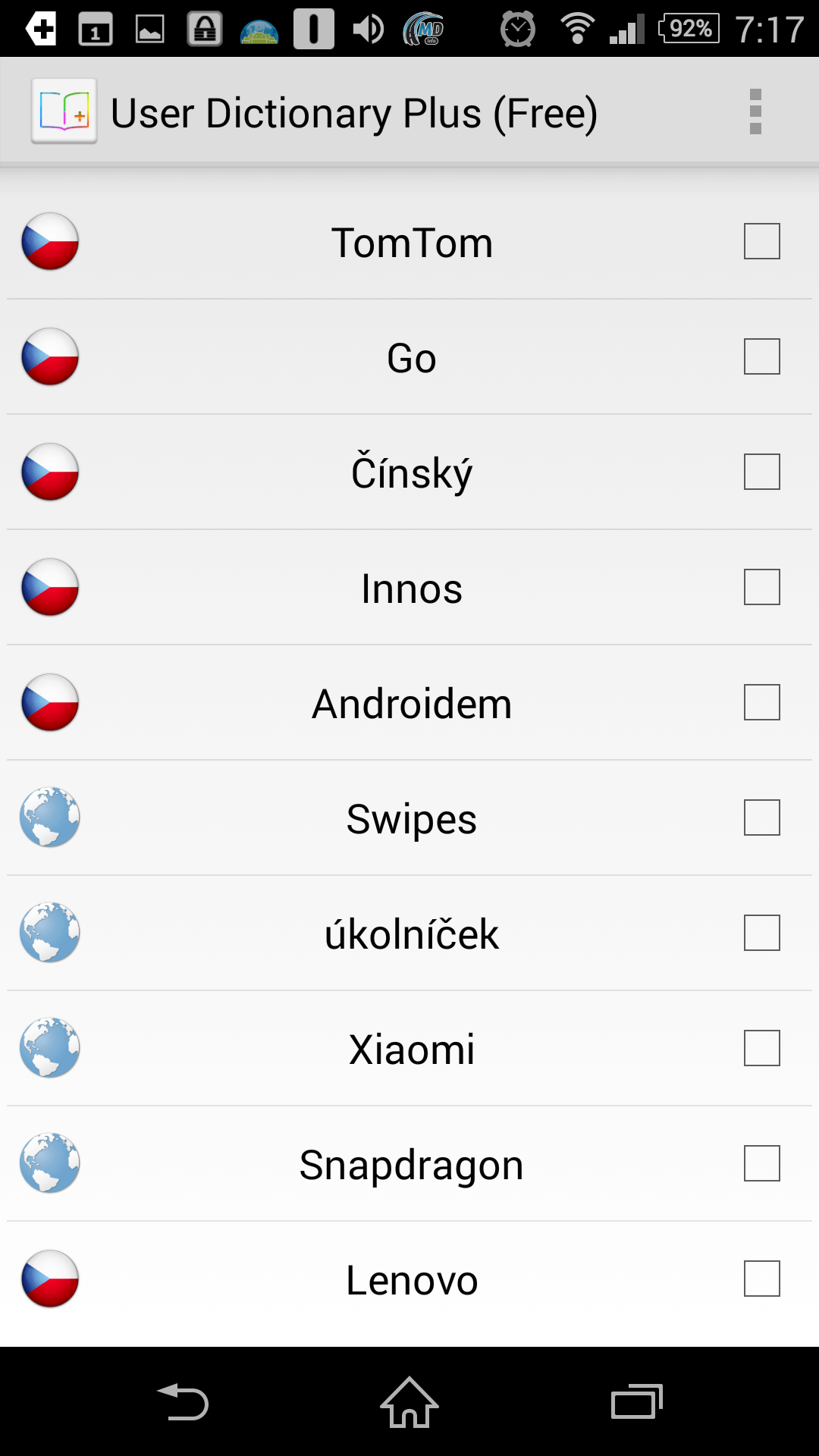This screenshot has width=819, height=1456.
Task: Select the Xiaomi checkbox
Action: coord(762,1048)
